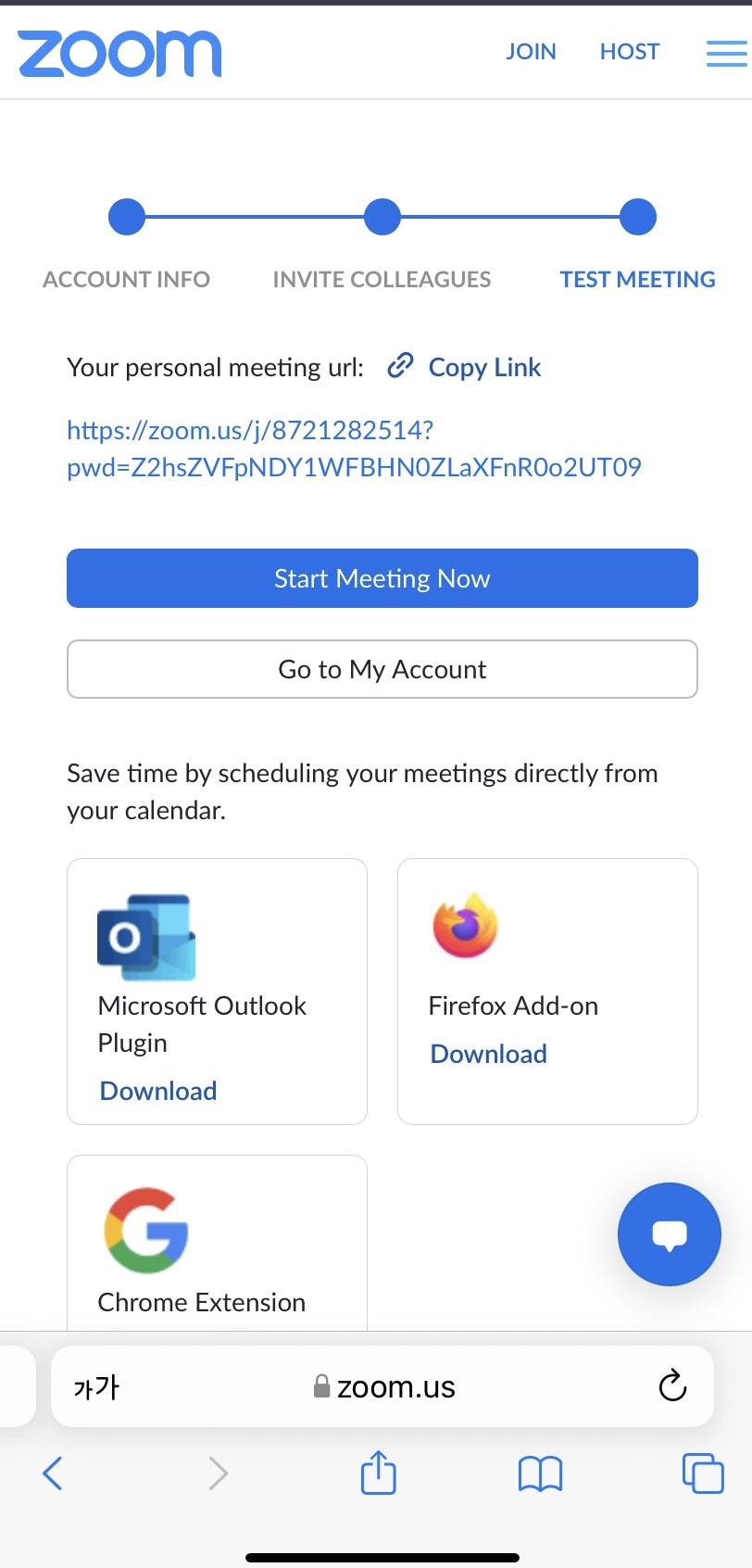Viewport: 752px width, 1568px height.
Task: Open the personal meeting URL
Action: click(x=354, y=449)
